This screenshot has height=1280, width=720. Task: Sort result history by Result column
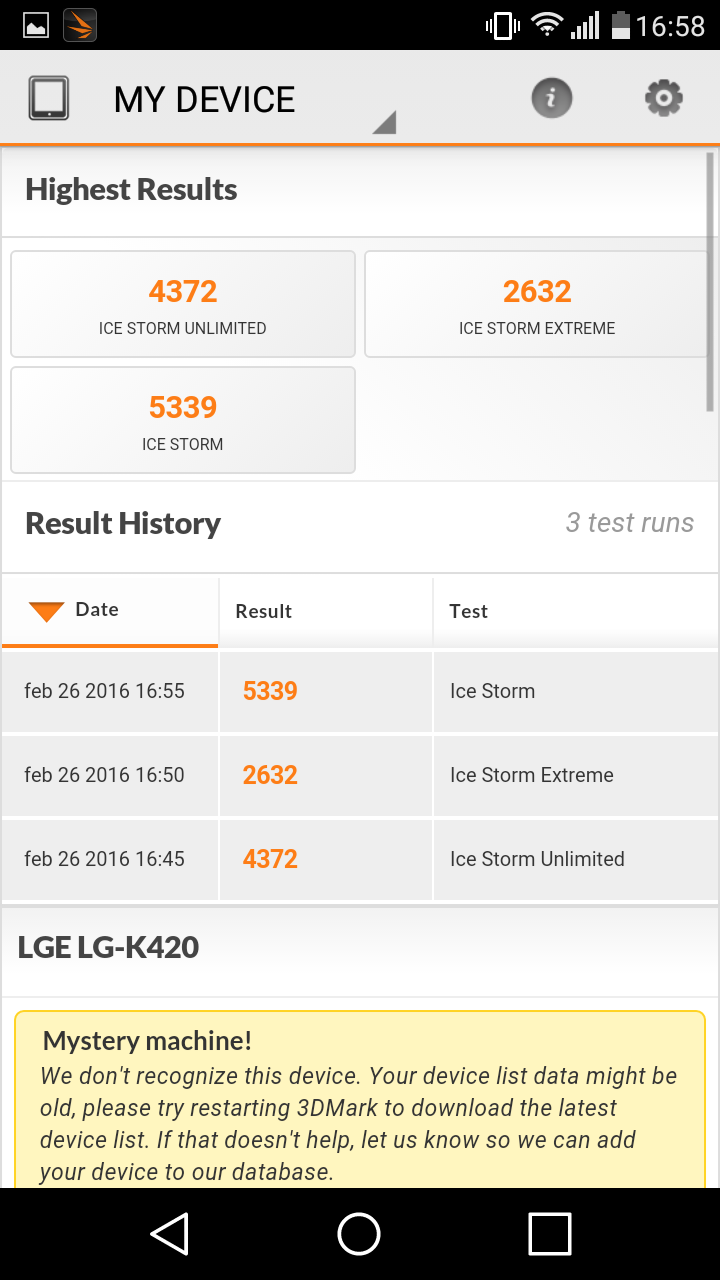point(326,611)
